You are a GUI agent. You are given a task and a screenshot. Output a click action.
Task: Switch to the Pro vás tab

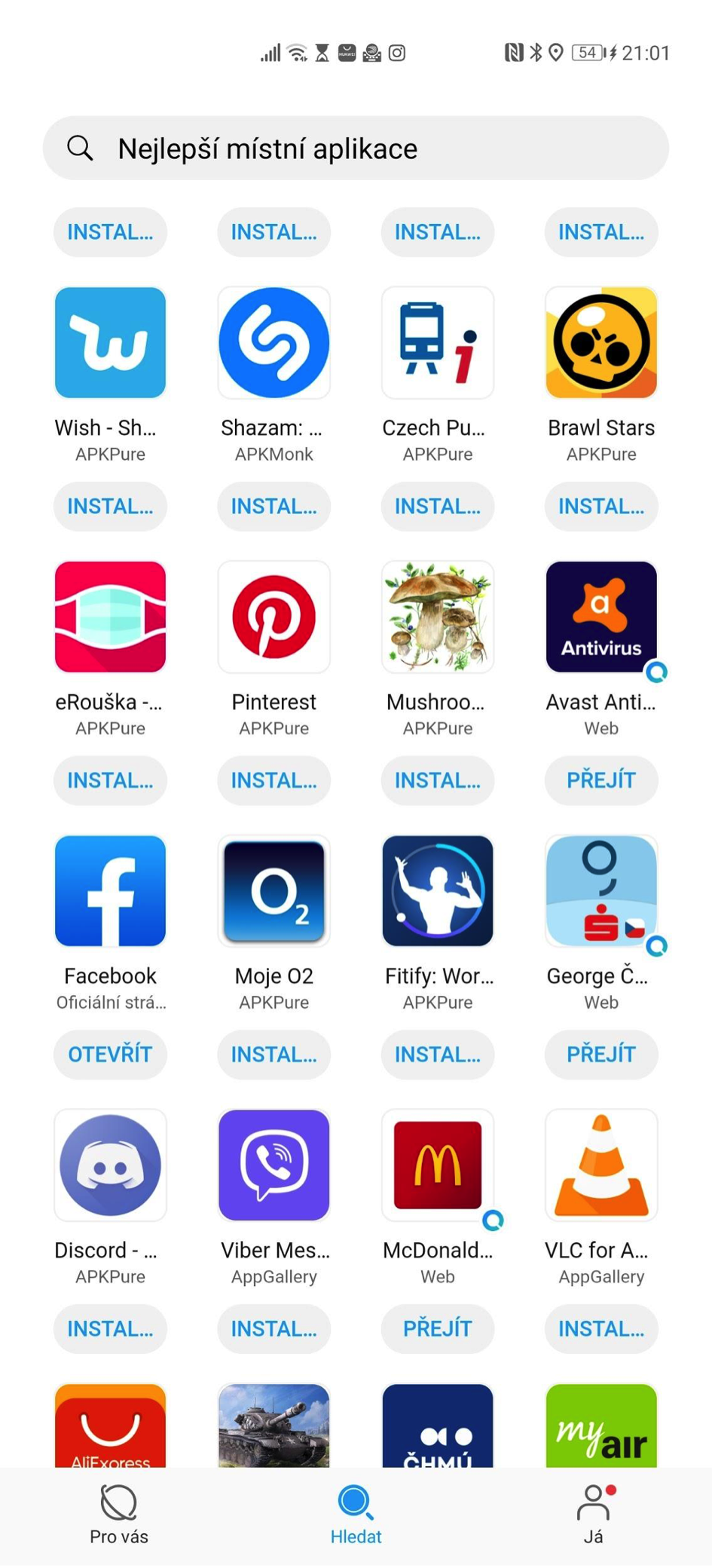click(x=119, y=1514)
